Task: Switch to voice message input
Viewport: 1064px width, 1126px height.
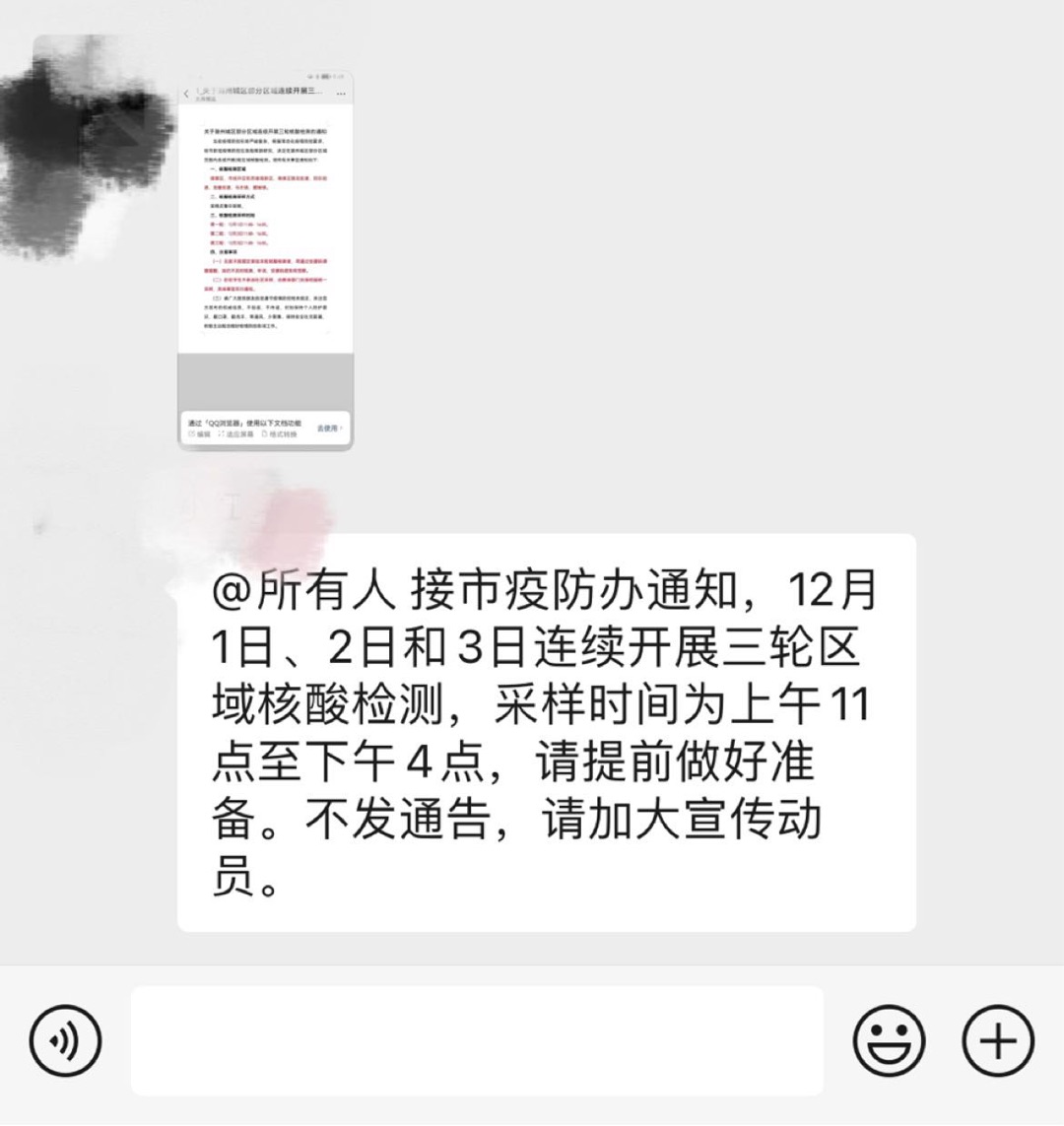Action: coord(66,1040)
